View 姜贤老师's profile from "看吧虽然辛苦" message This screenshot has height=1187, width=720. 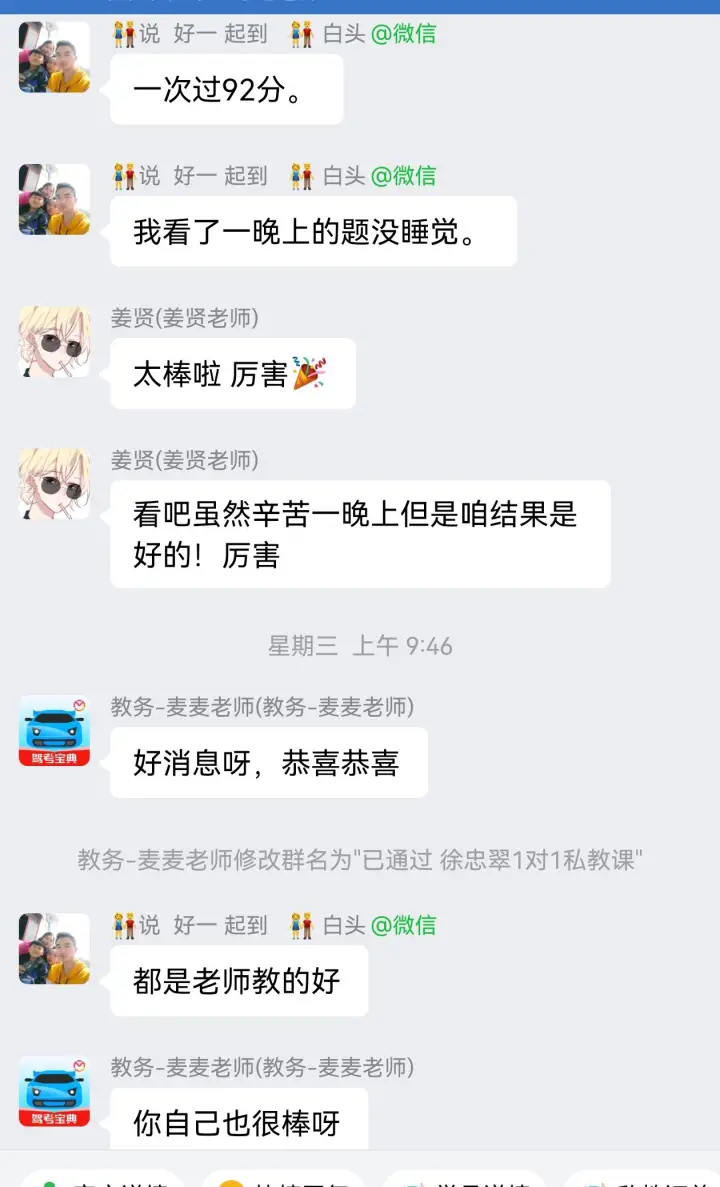pos(54,484)
